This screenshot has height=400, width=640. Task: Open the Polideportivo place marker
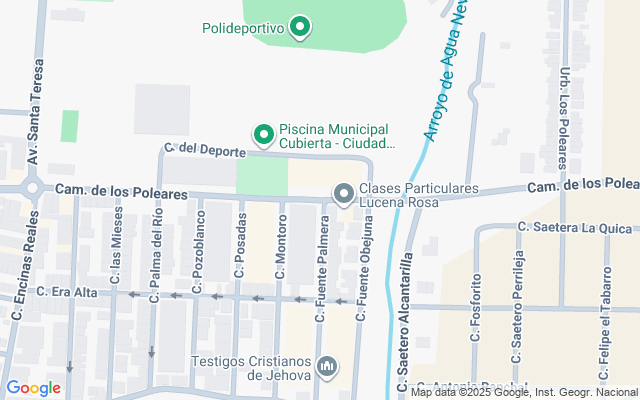[299, 27]
